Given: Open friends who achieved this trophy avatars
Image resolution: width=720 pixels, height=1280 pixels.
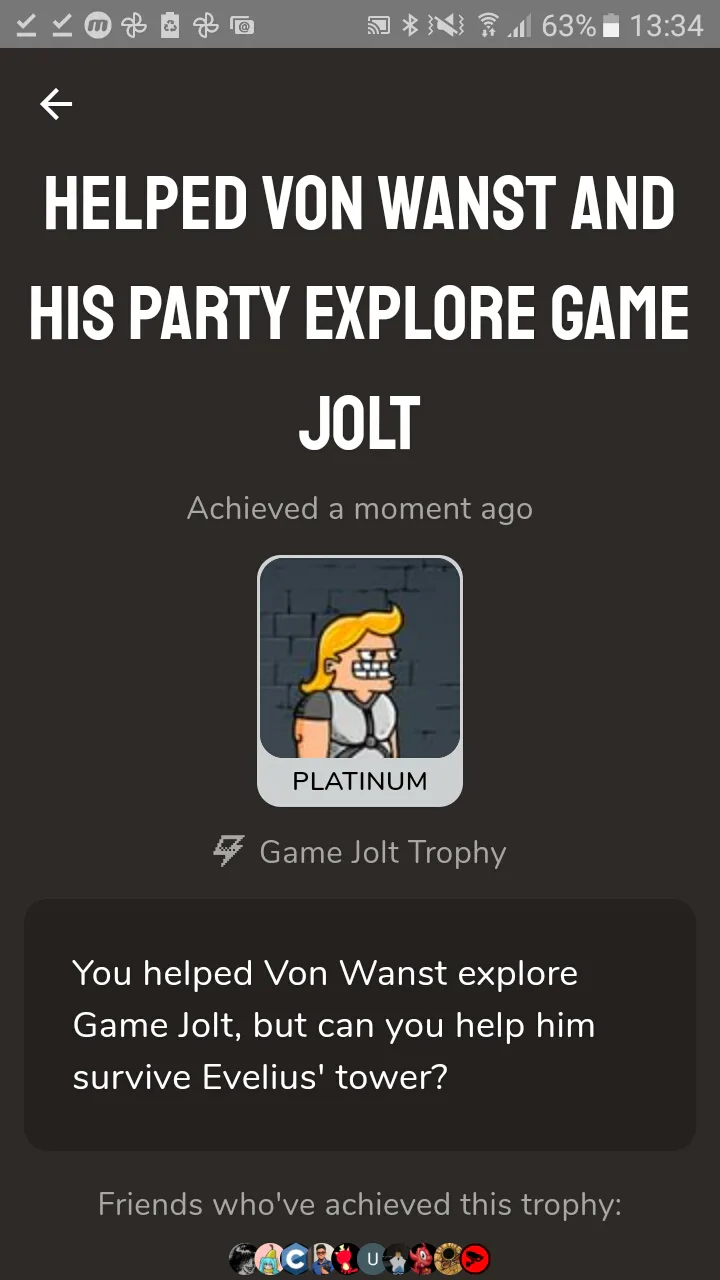Looking at the screenshot, I should coord(360,1258).
